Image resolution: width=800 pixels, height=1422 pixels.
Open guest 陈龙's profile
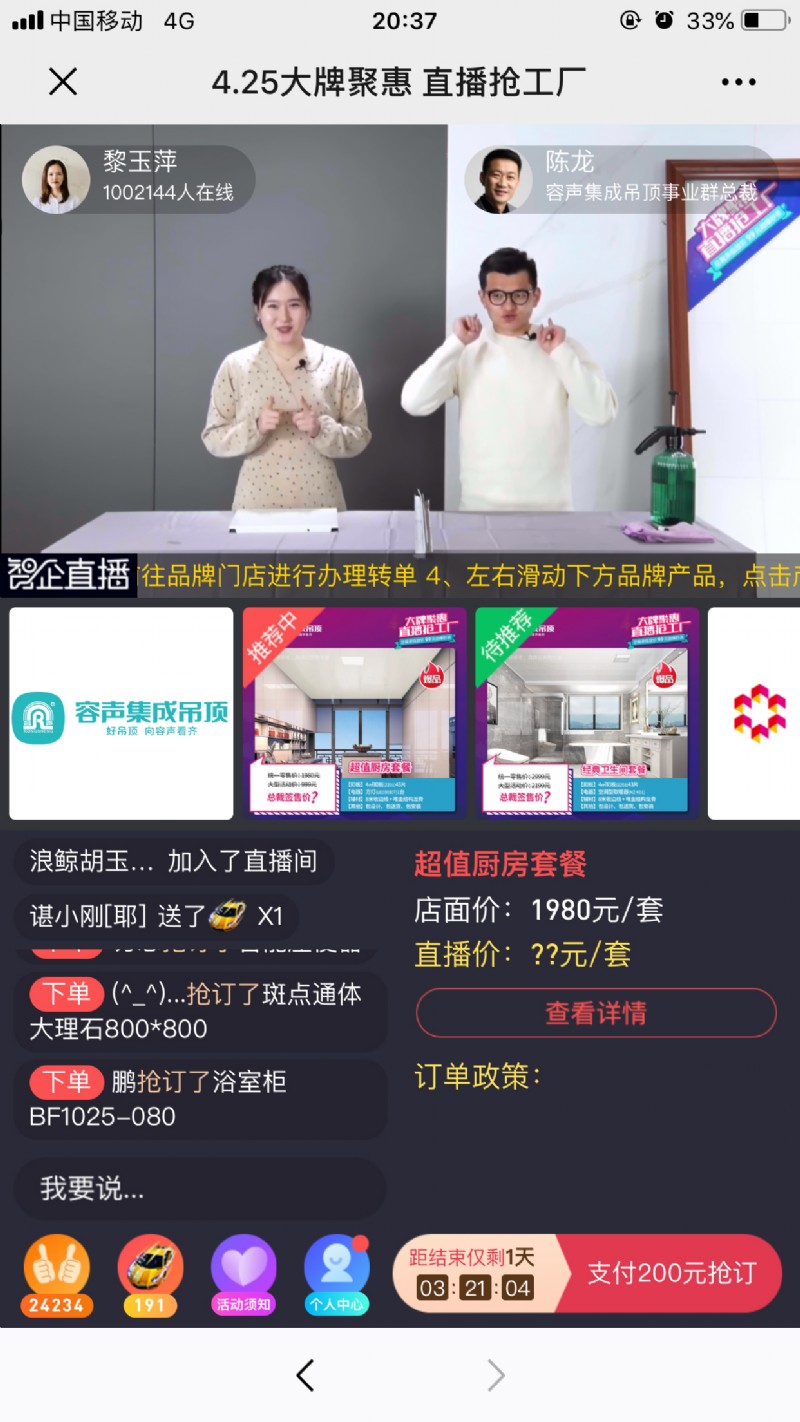click(498, 179)
